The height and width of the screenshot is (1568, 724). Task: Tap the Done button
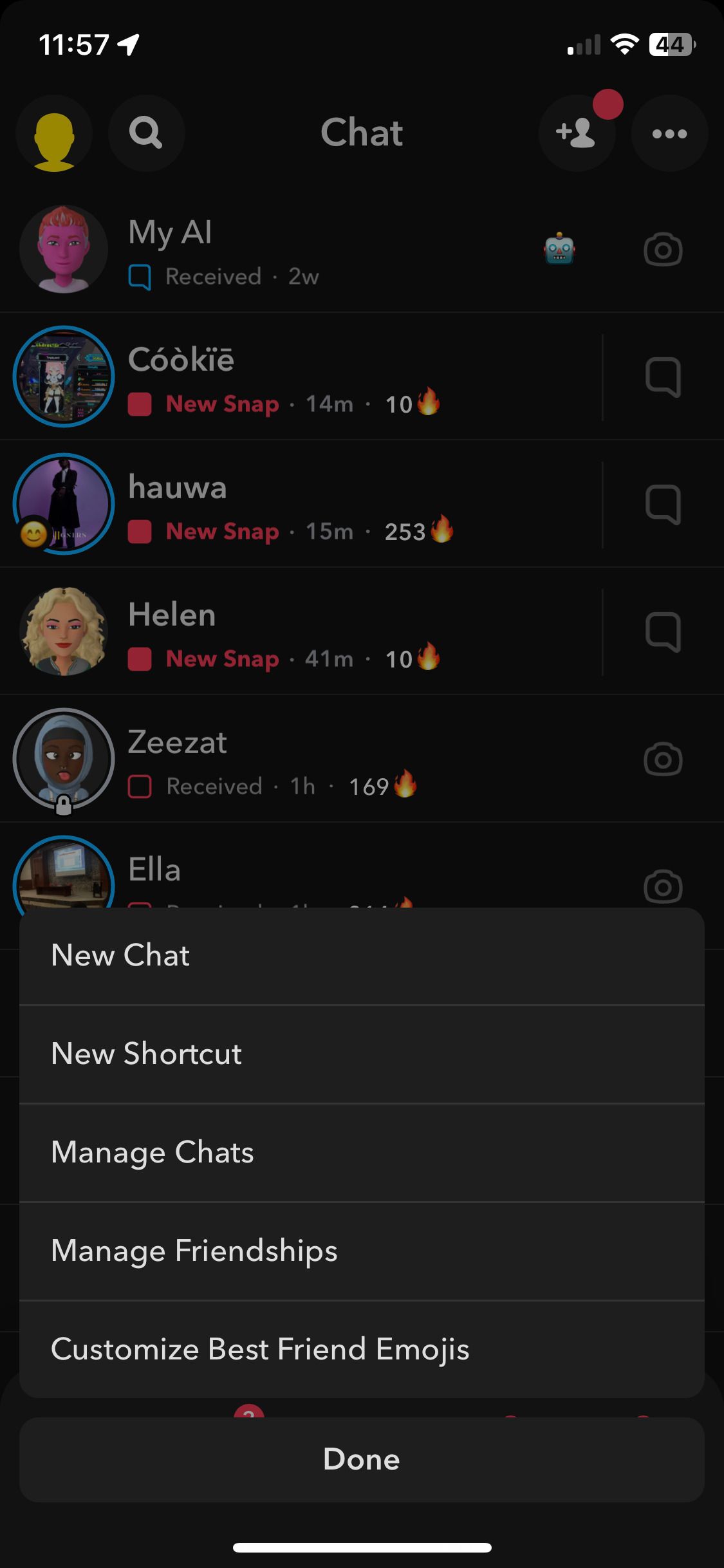click(362, 1459)
